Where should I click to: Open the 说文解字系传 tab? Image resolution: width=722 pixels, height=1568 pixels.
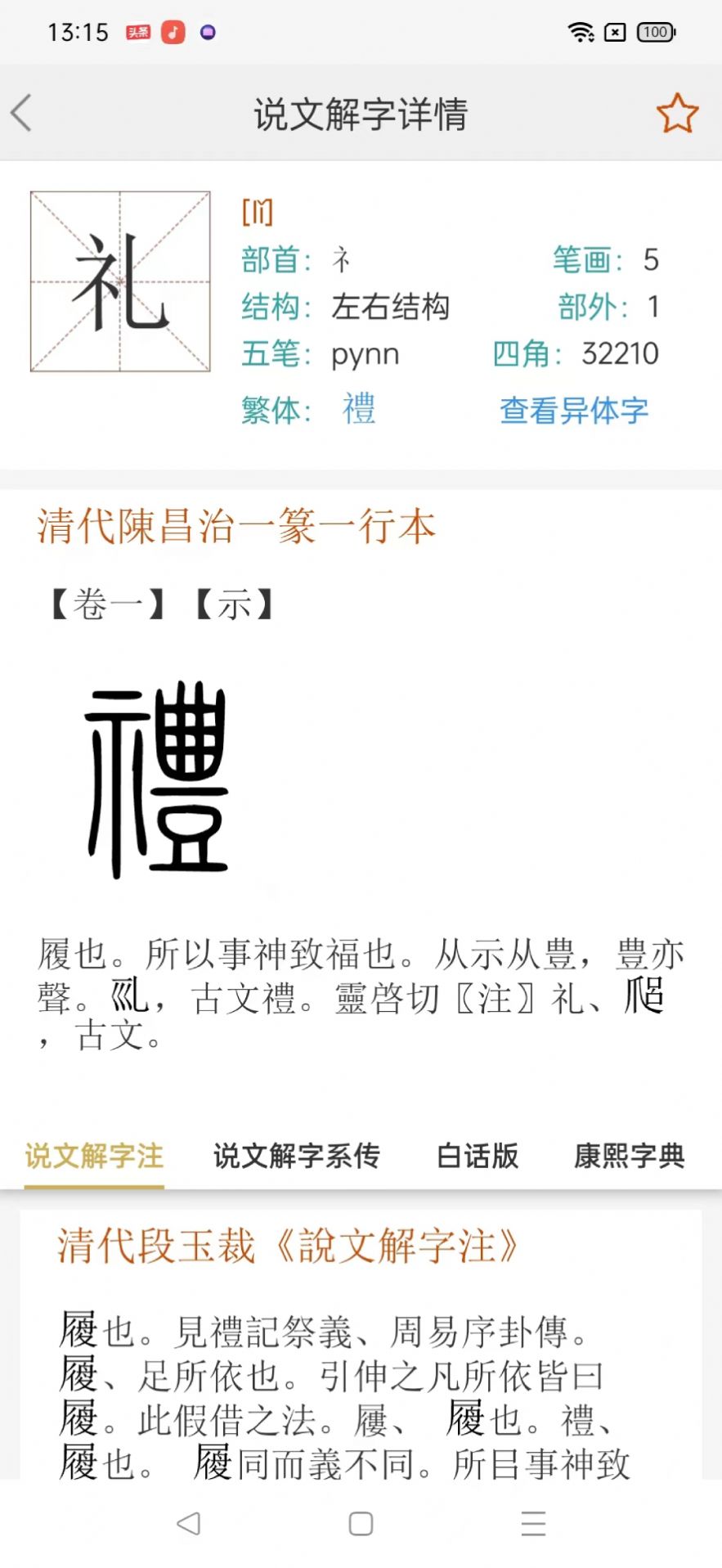(x=296, y=1157)
